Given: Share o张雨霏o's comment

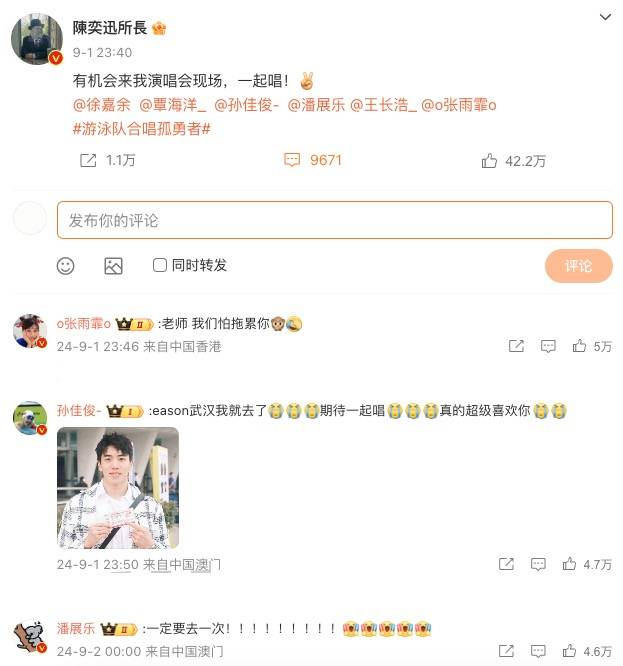Looking at the screenshot, I should (516, 346).
